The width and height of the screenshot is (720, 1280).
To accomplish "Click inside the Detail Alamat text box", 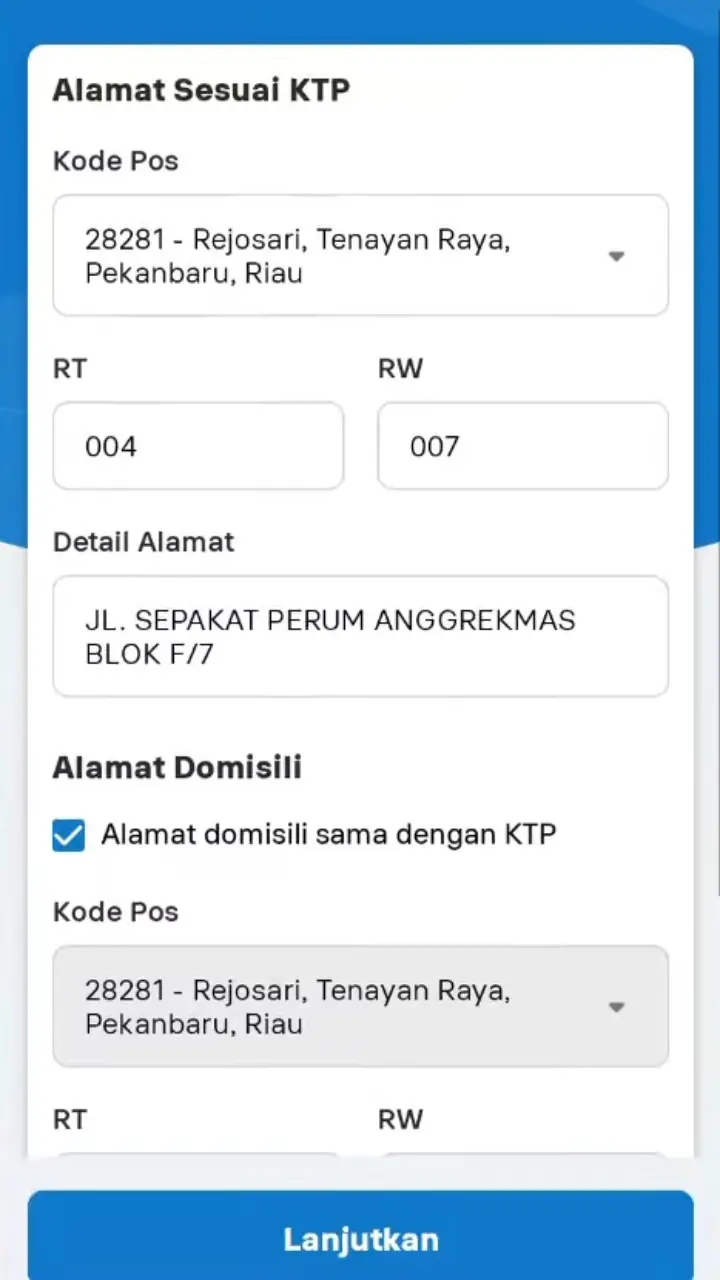I will pos(360,636).
